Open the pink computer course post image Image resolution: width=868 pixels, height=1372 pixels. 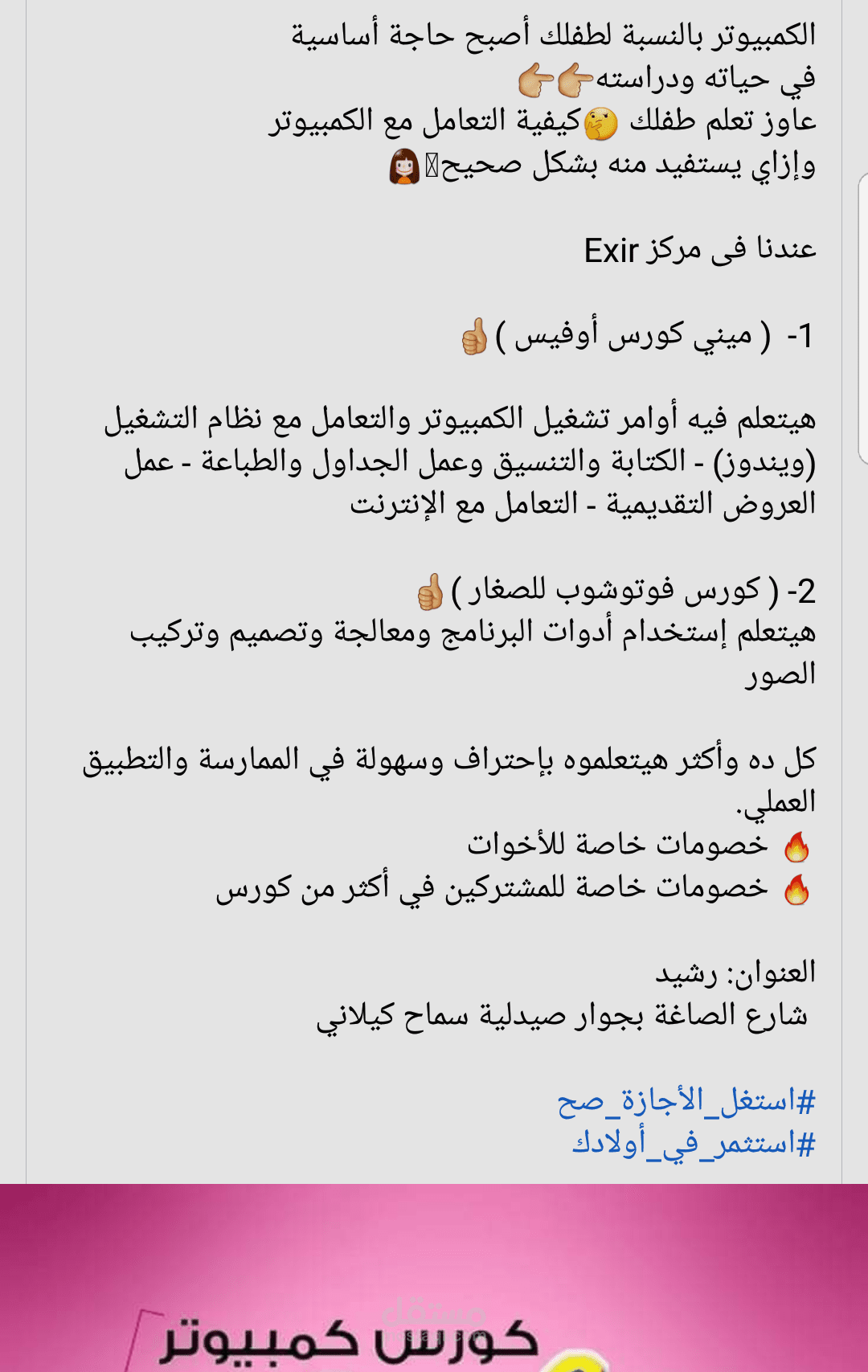[x=434, y=1278]
